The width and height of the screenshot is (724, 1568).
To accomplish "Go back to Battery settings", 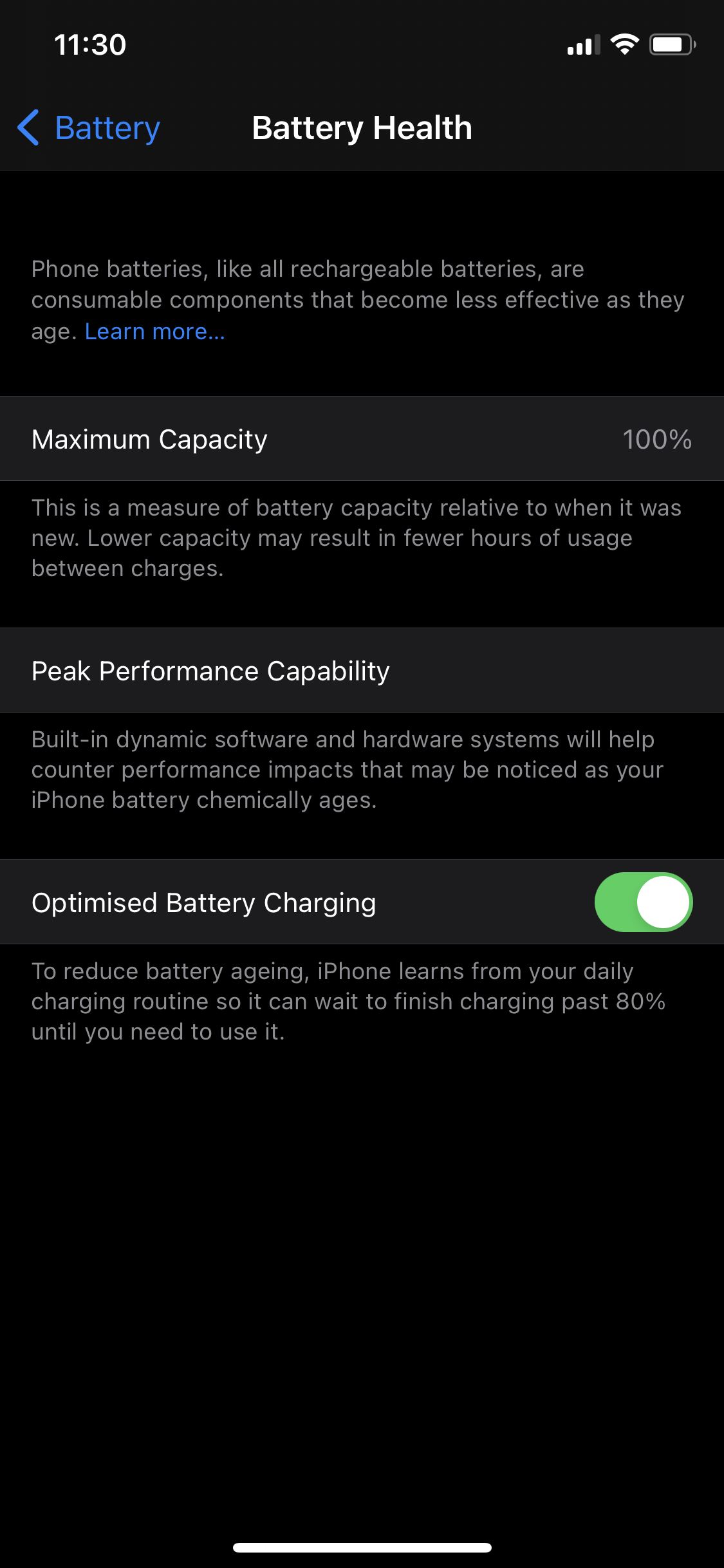I will click(88, 127).
